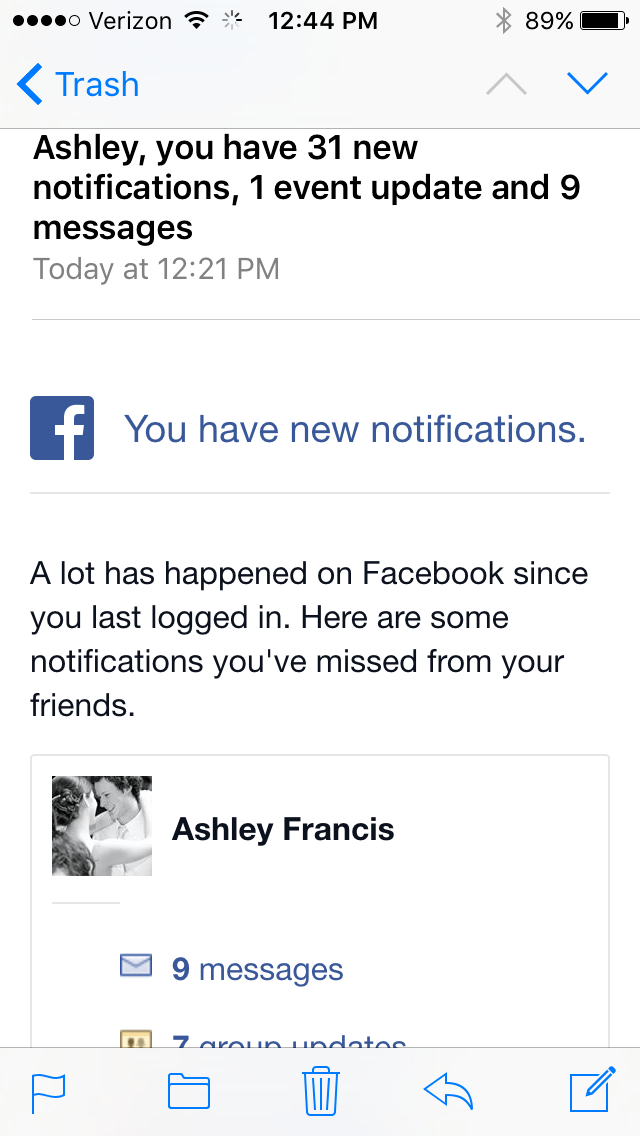Move this email to a folder
Viewport: 640px width, 1136px height.
click(x=188, y=1091)
